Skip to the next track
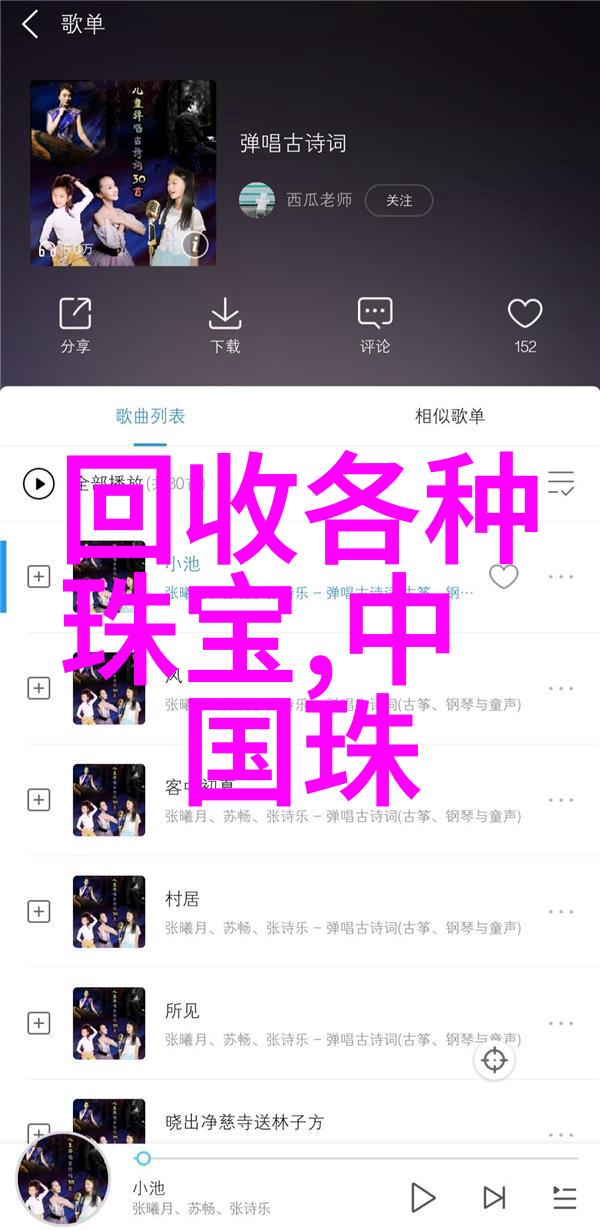Image resolution: width=600 pixels, height=1230 pixels. [x=494, y=1197]
